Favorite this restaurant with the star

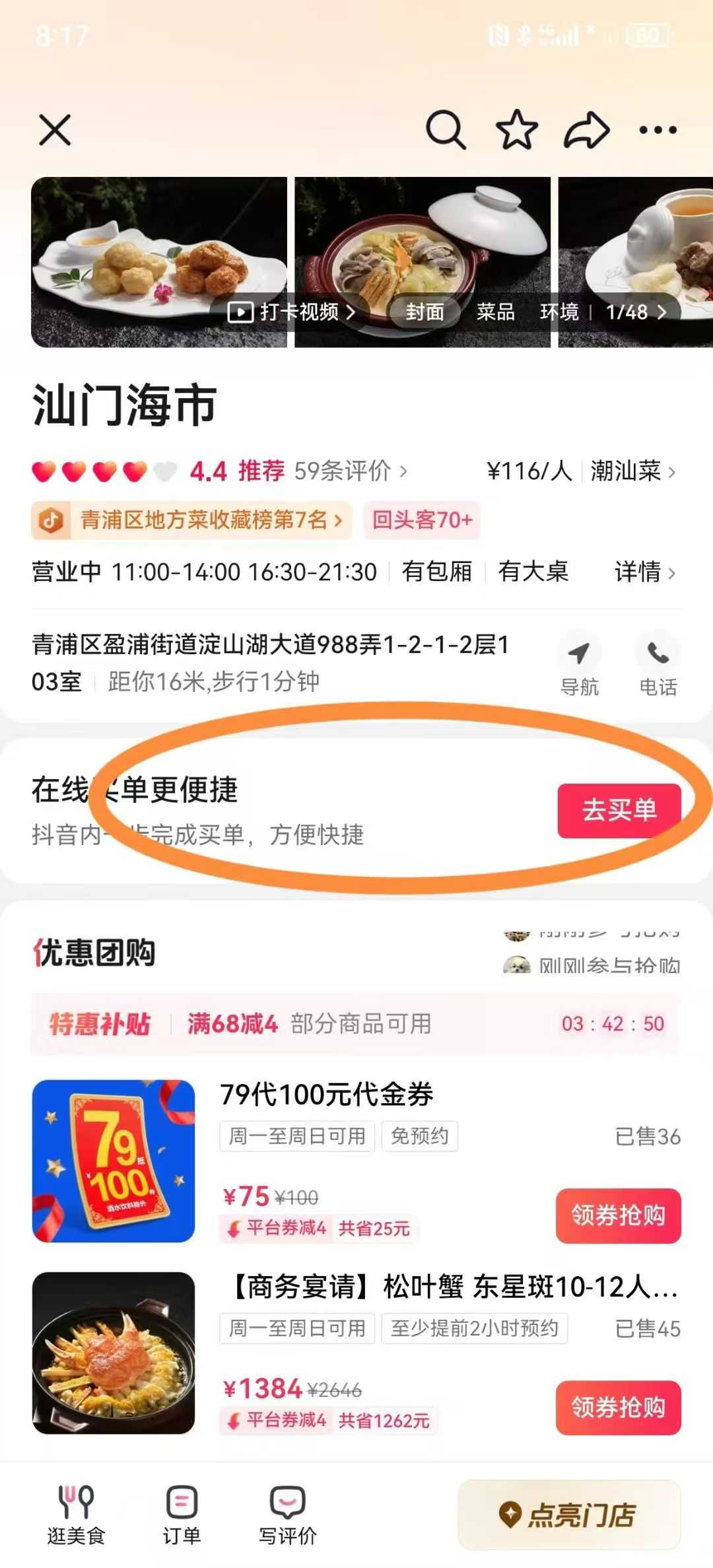tap(517, 129)
